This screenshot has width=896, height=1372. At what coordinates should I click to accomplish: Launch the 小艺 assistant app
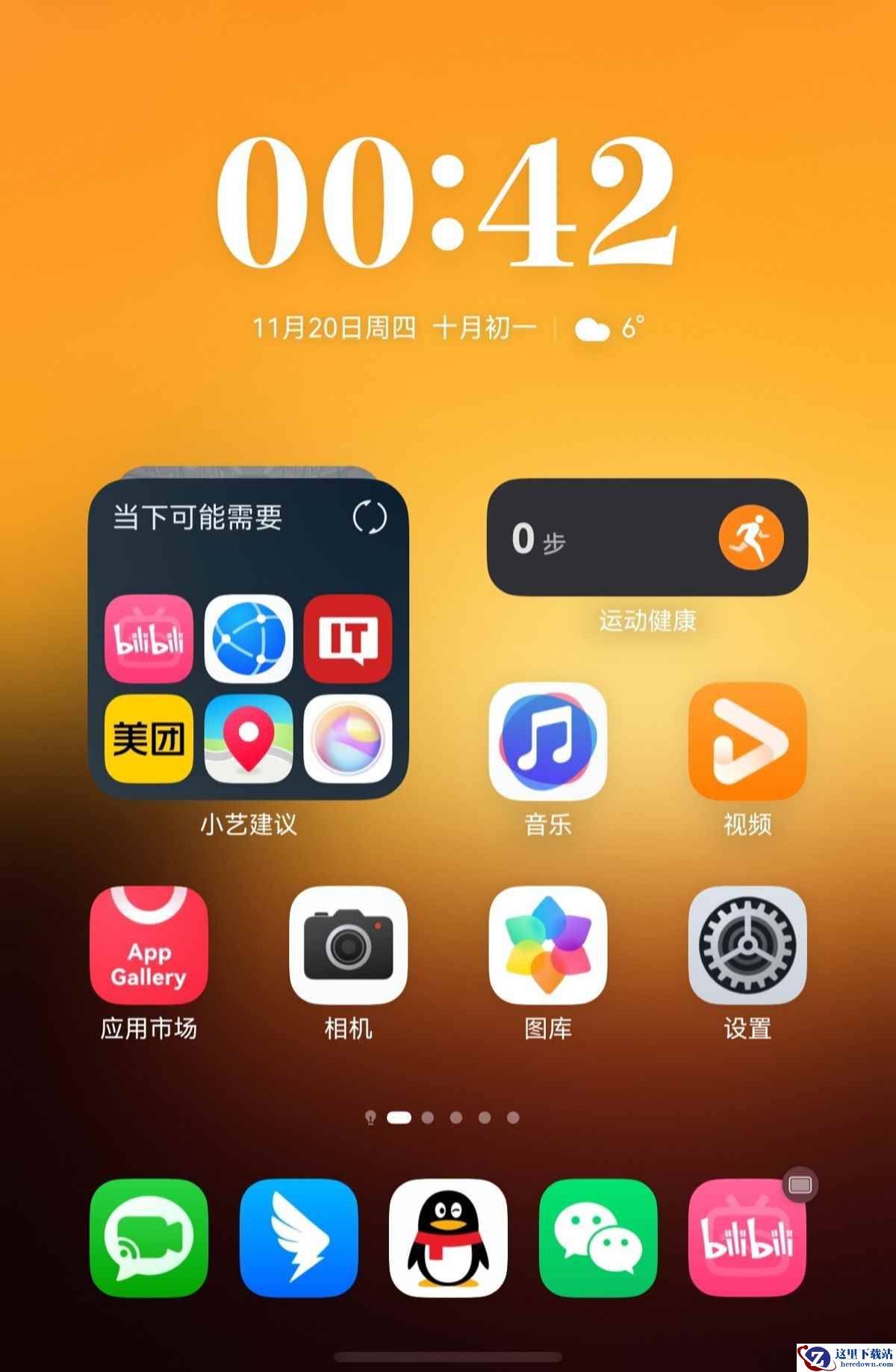coord(348,739)
